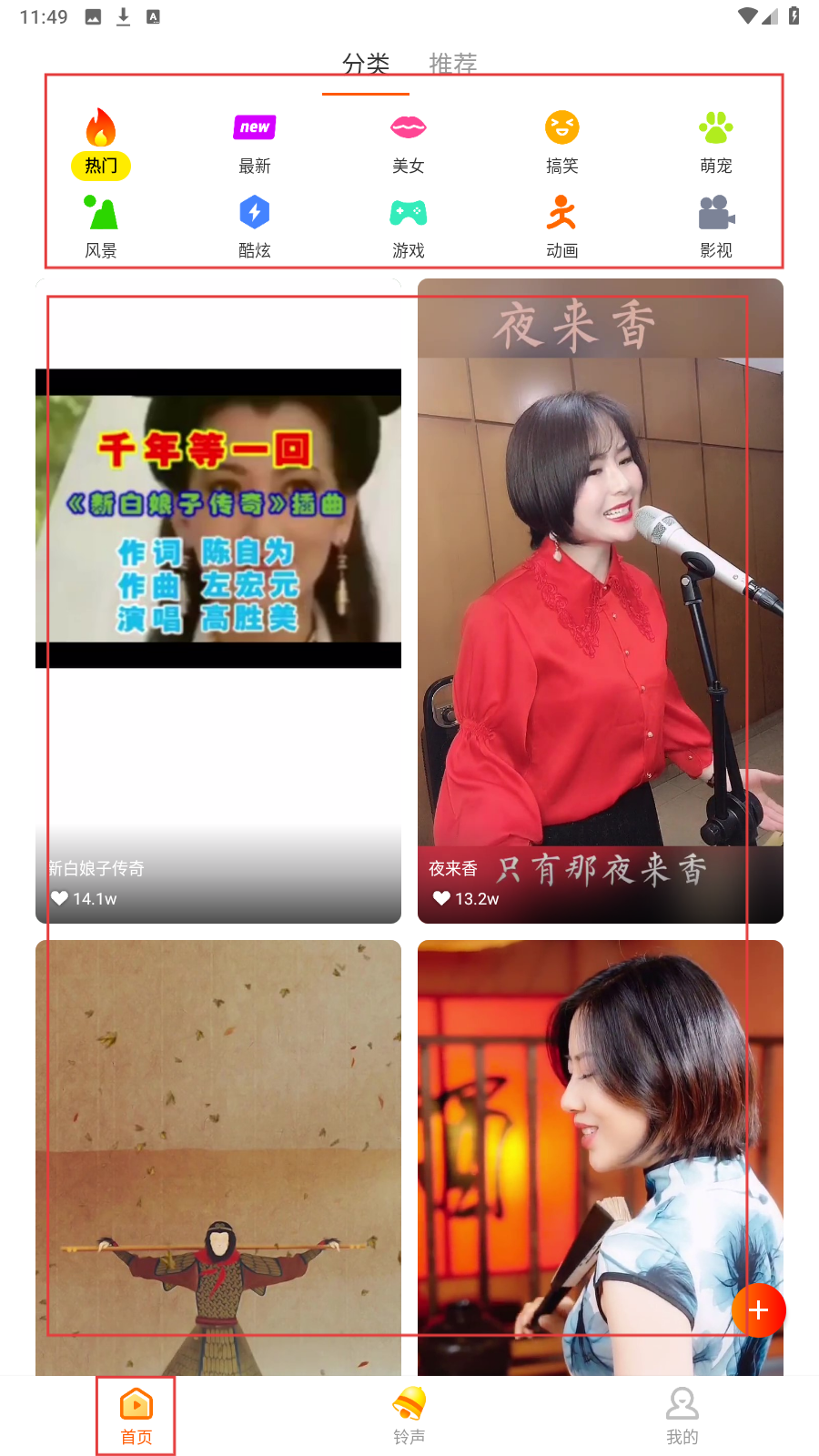Viewport: 819px width, 1456px height.
Task: Browse the 风景 category
Action: (x=101, y=227)
